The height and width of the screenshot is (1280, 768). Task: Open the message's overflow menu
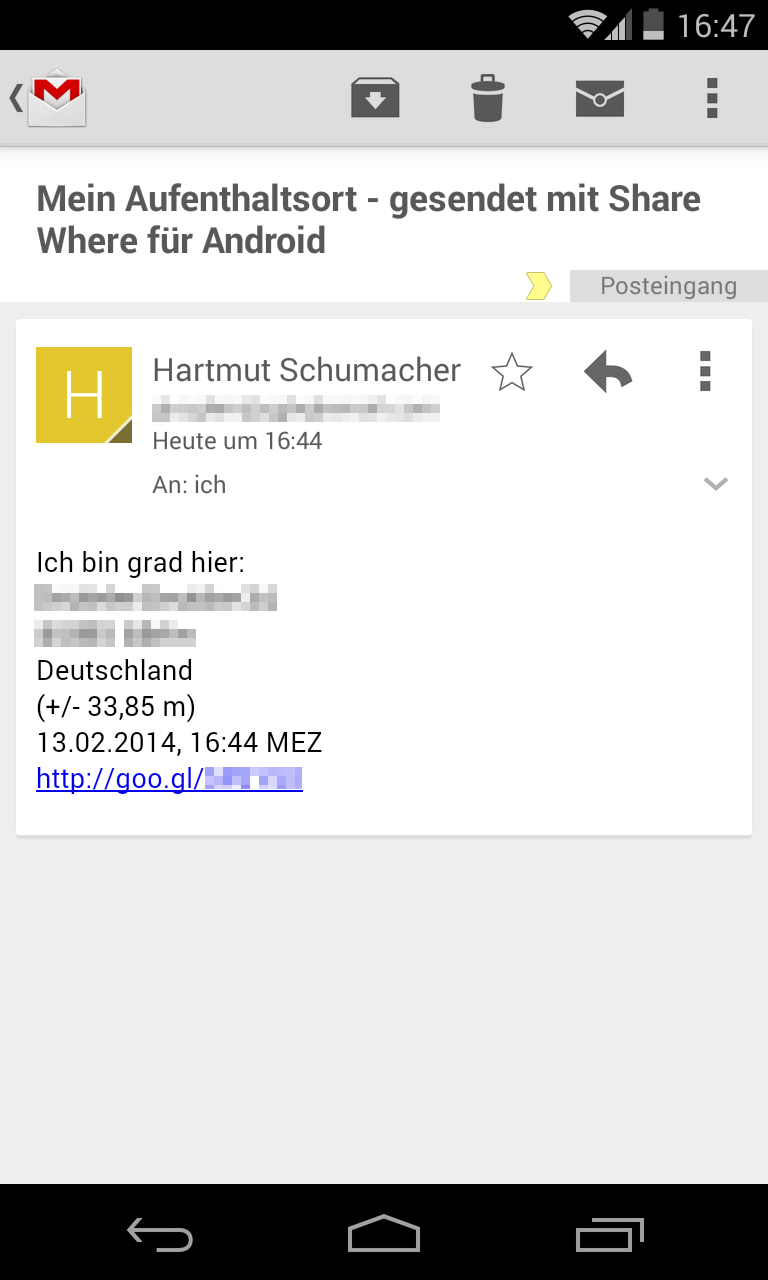tap(705, 372)
